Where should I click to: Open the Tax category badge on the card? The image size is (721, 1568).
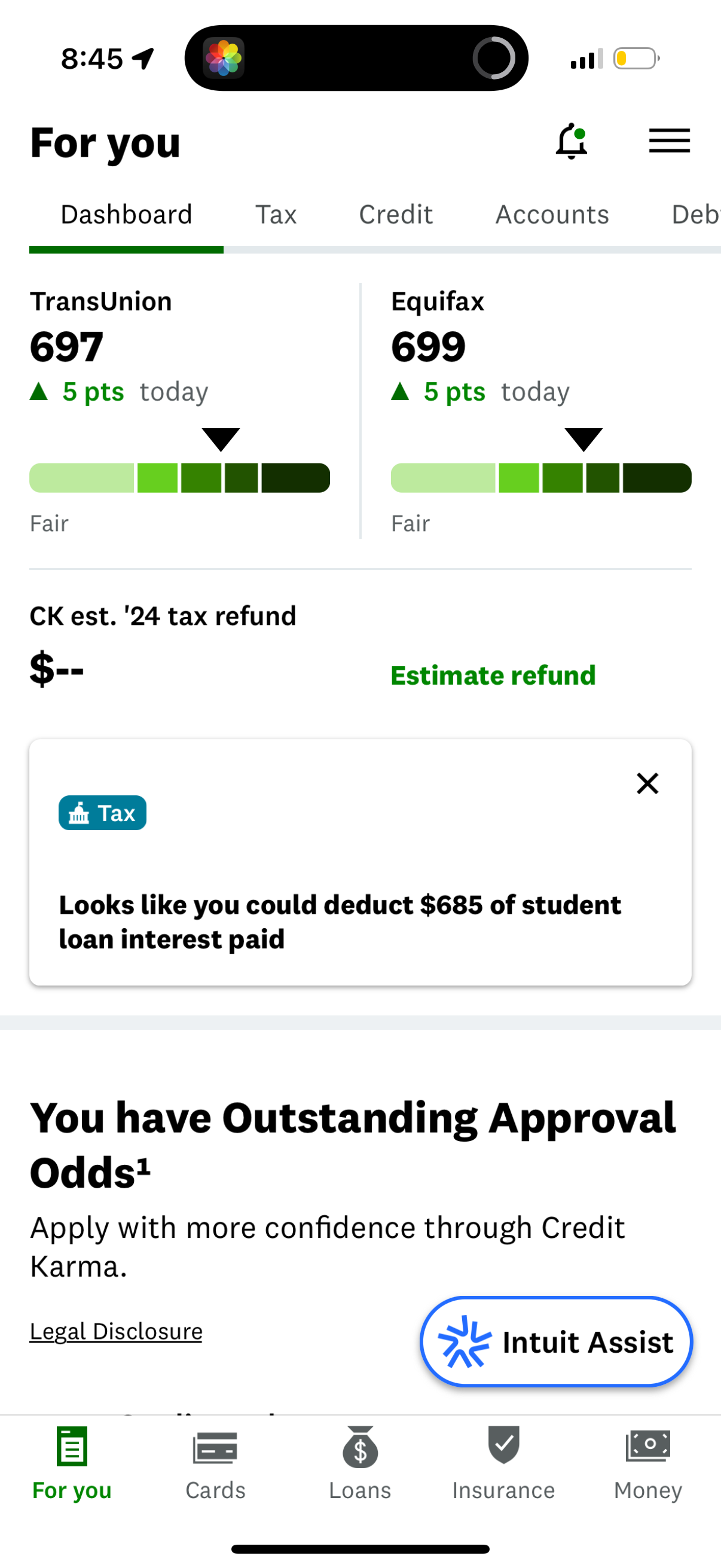point(102,812)
